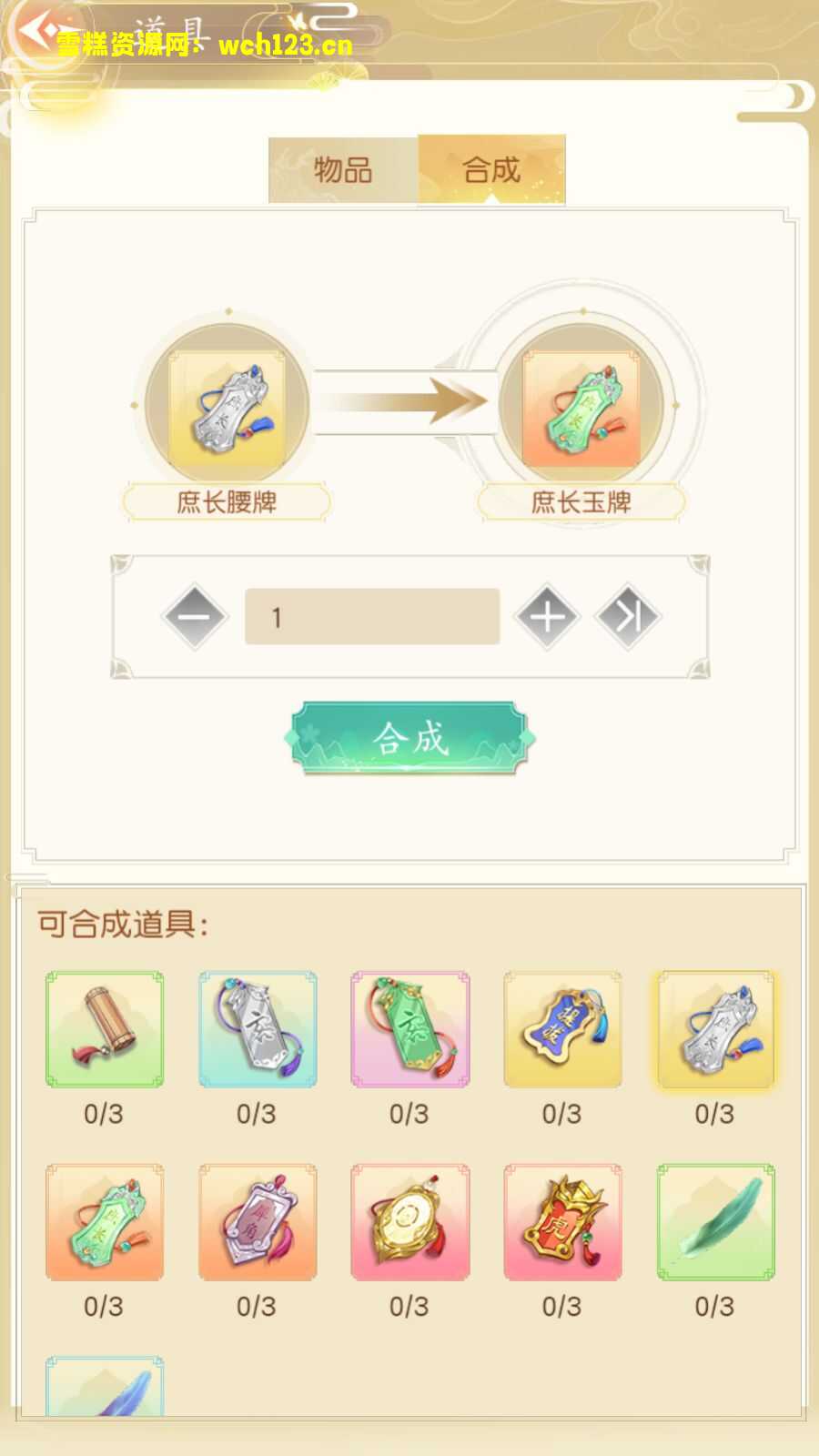
Task: Click the quantity input field showing 1
Action: [371, 617]
